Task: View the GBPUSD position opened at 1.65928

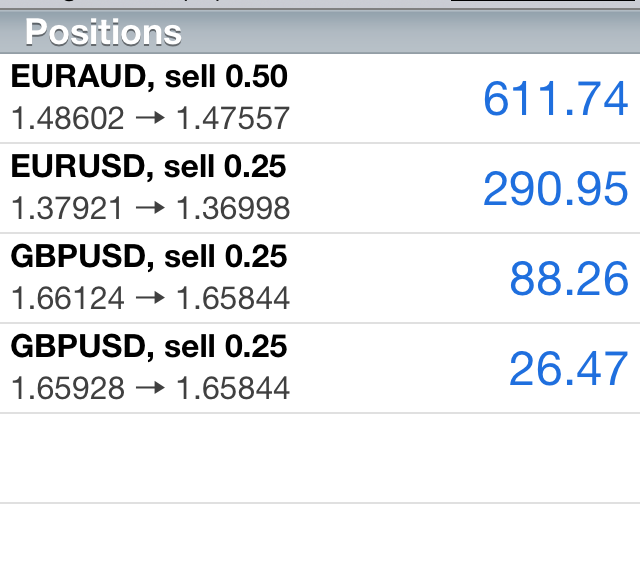Action: (x=320, y=368)
